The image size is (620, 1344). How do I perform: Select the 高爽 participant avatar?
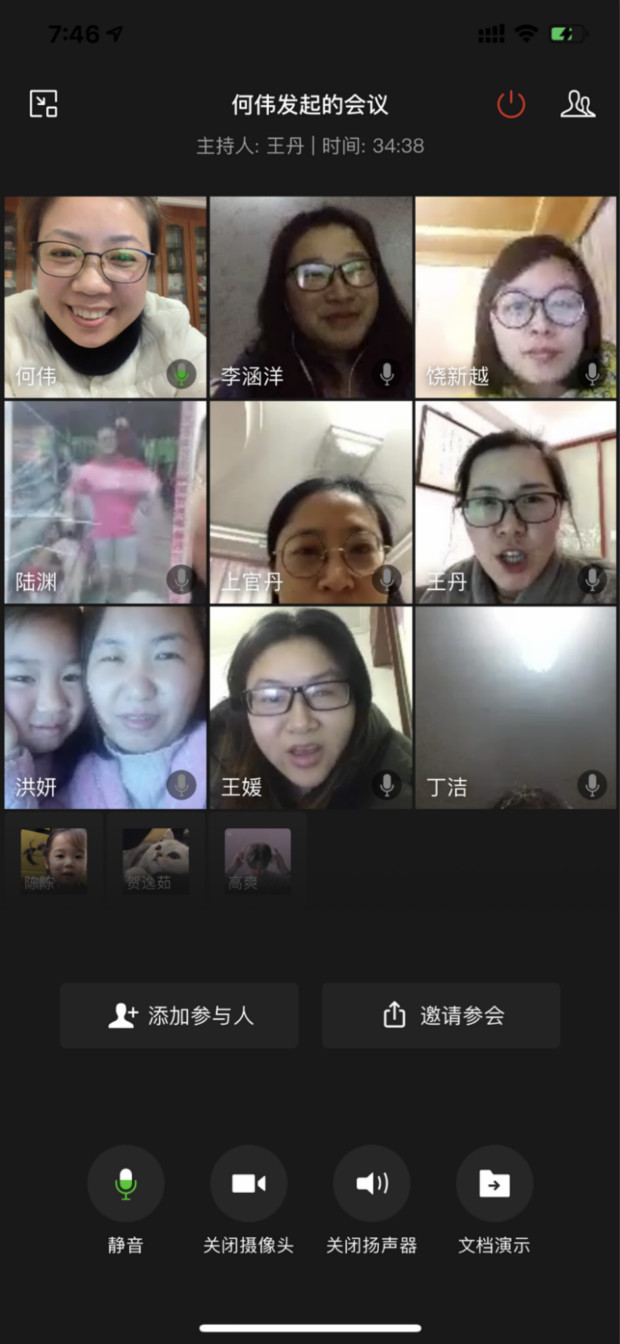(258, 860)
